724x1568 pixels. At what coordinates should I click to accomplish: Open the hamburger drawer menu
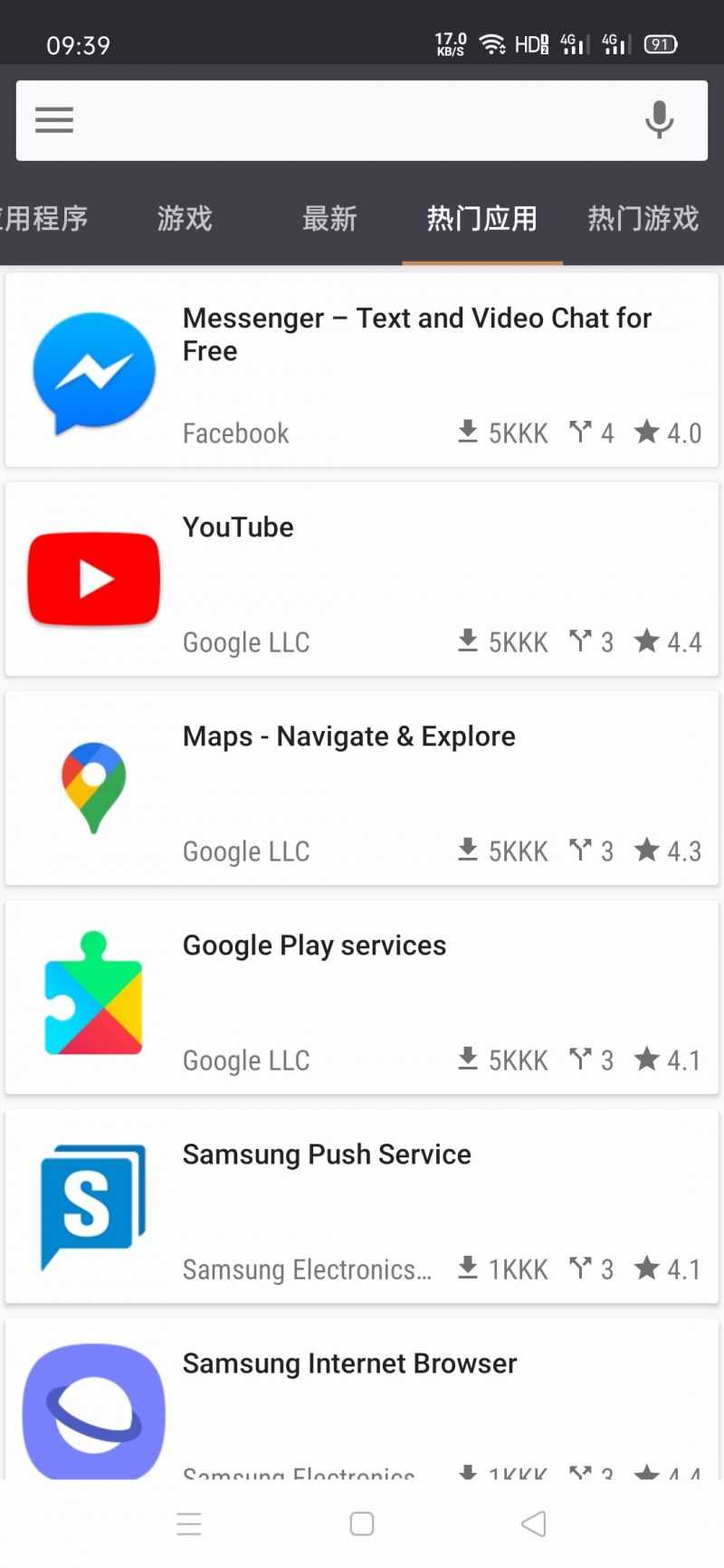54,120
